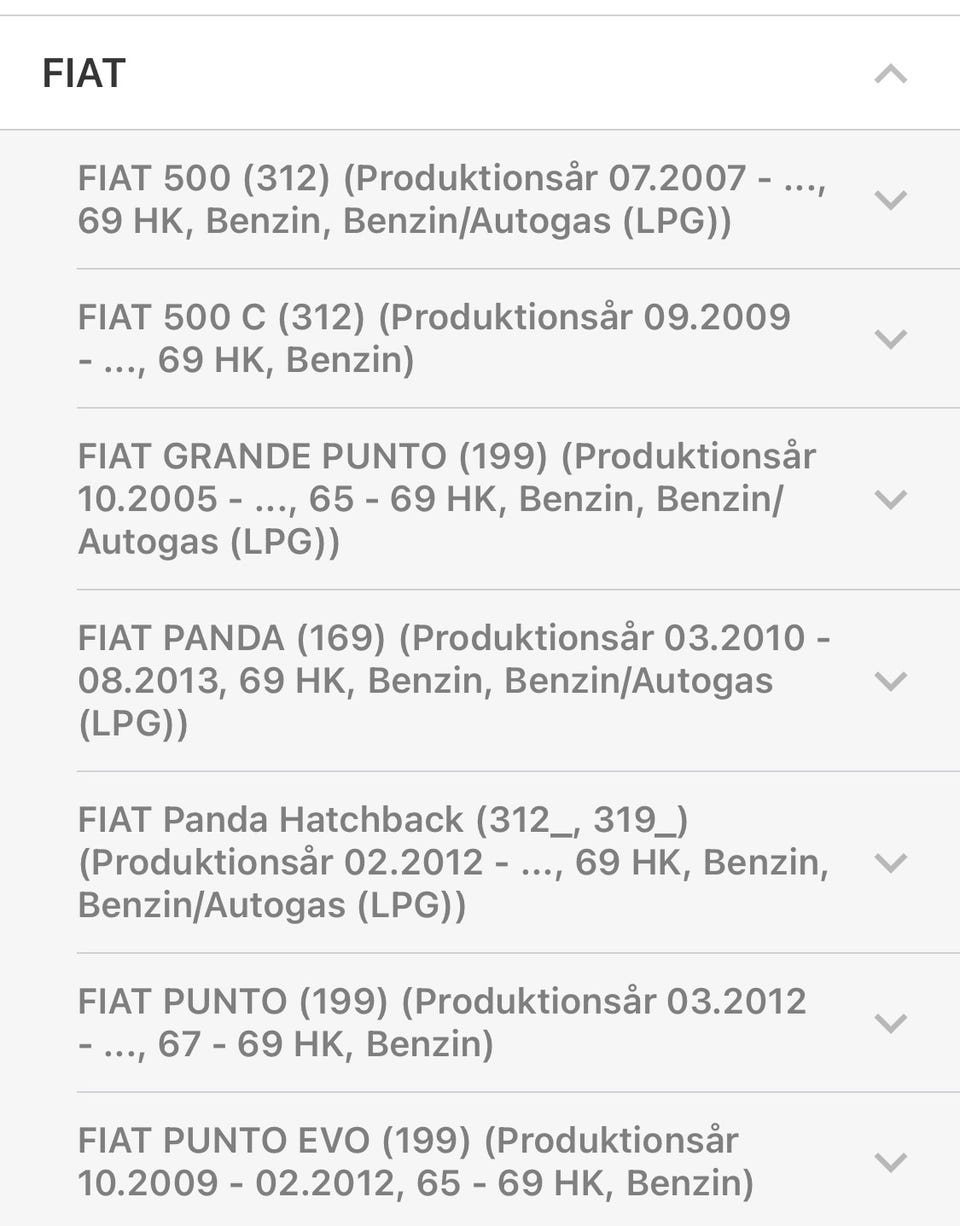The image size is (960, 1226).
Task: Expand the FIAT 500 (312) entry
Action: (x=890, y=200)
